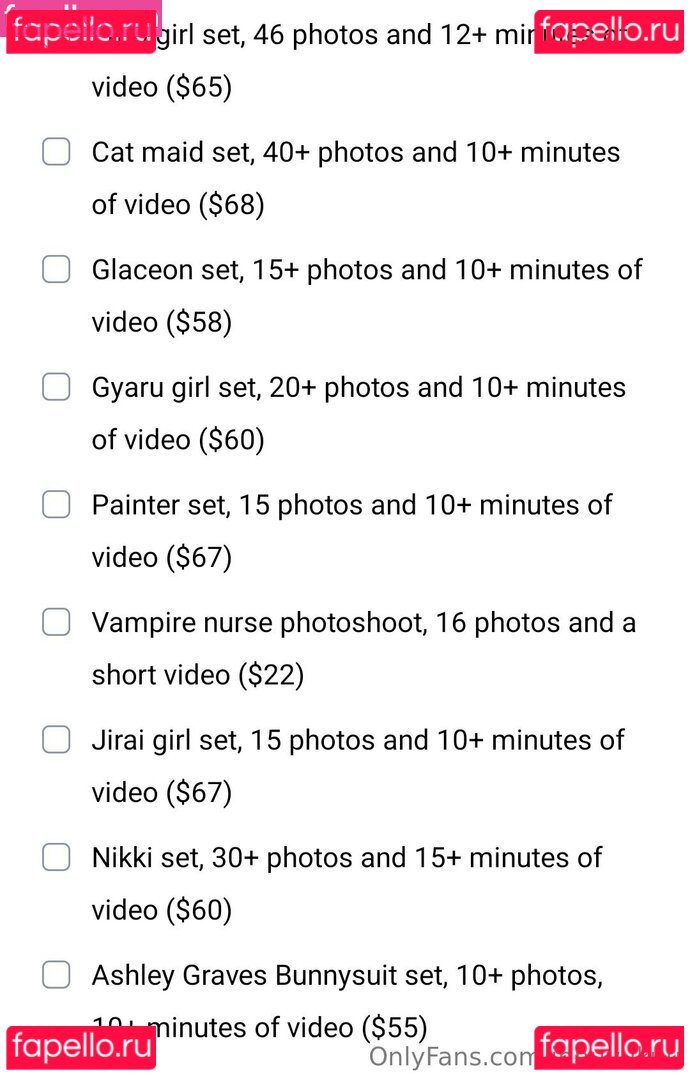Tick the Ashley Graves Bunnysuit set checkbox
690x1080 pixels.
[x=56, y=974]
